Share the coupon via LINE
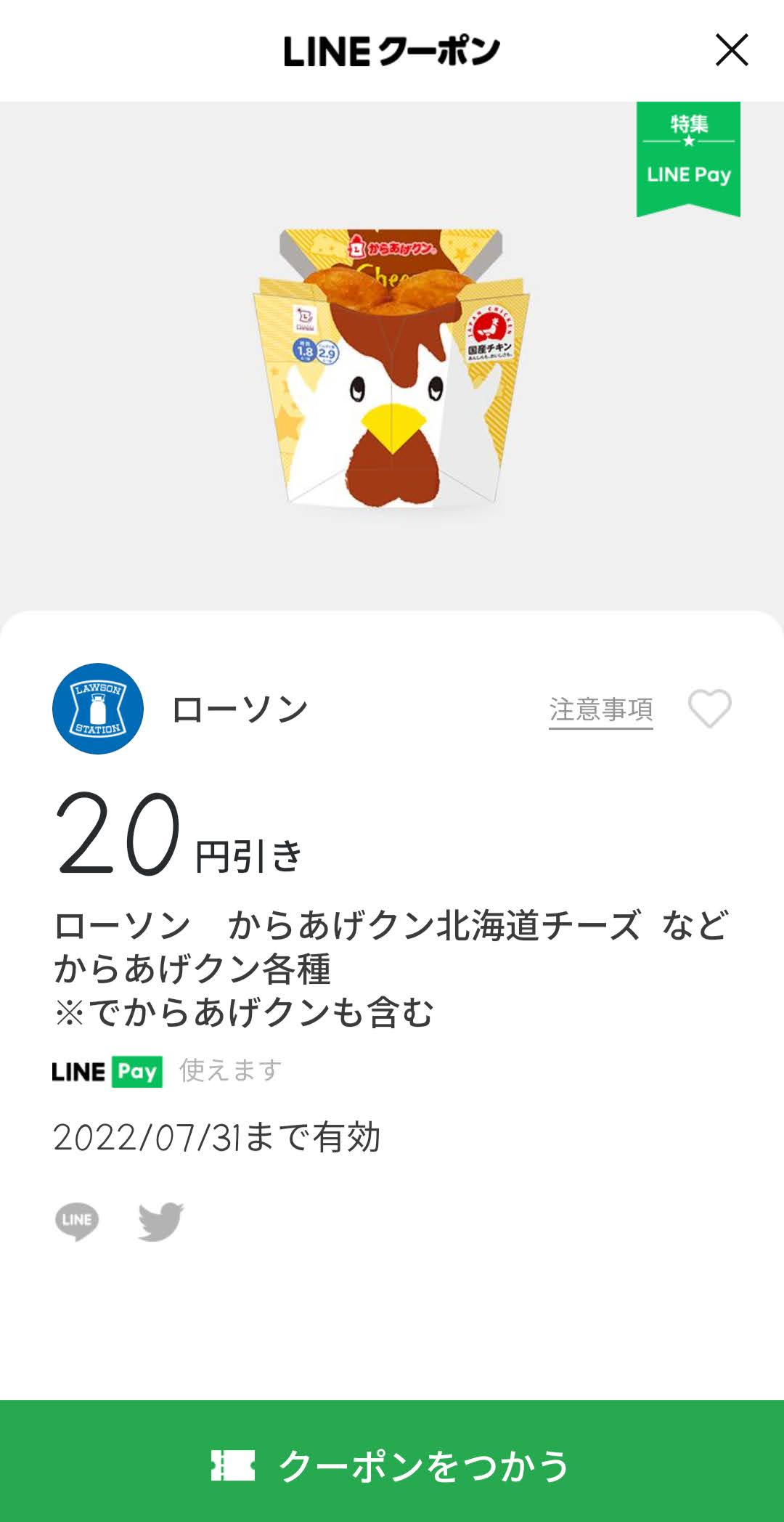784x1522 pixels. (x=77, y=1221)
